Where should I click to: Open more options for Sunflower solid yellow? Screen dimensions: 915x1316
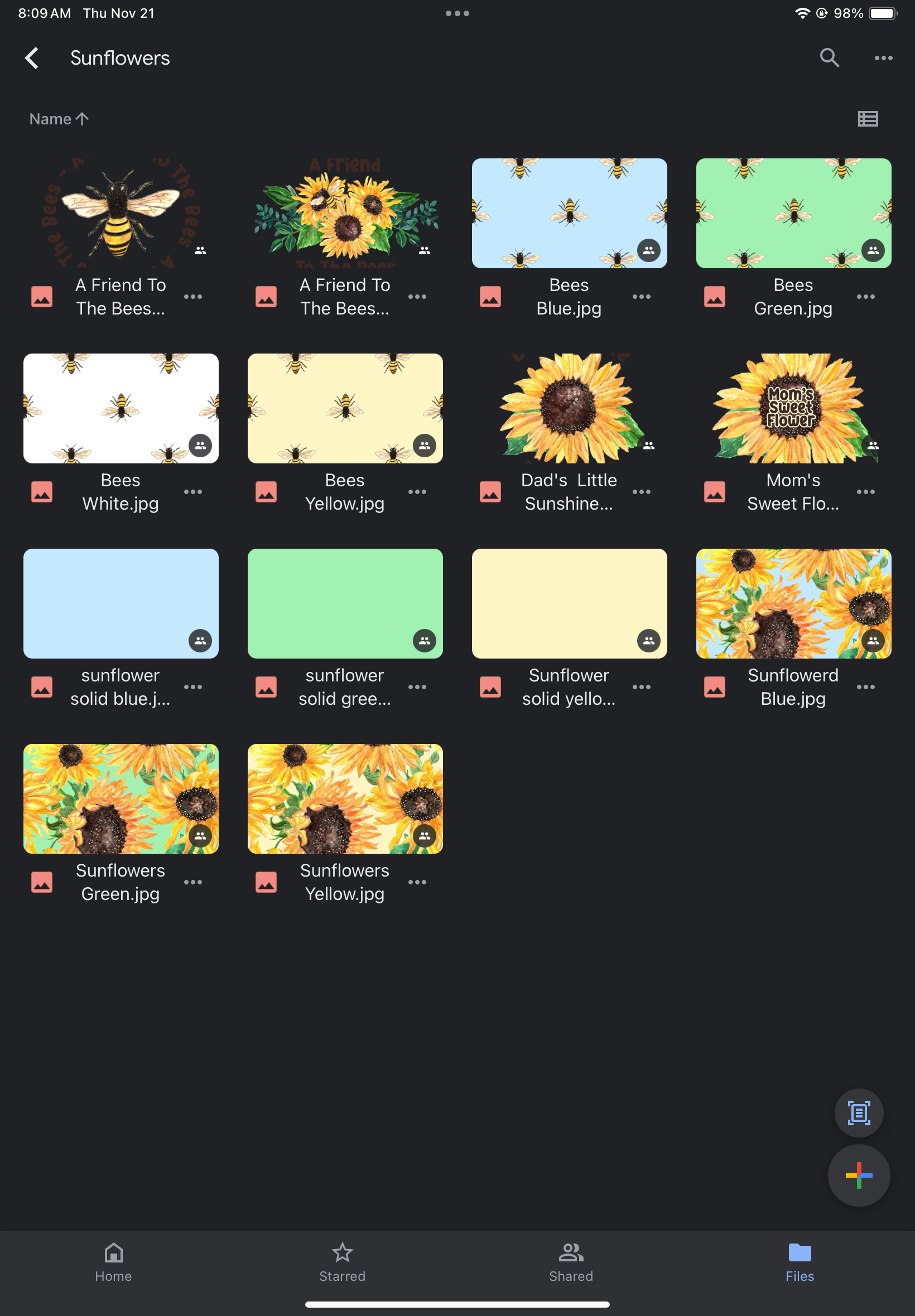pyautogui.click(x=641, y=687)
